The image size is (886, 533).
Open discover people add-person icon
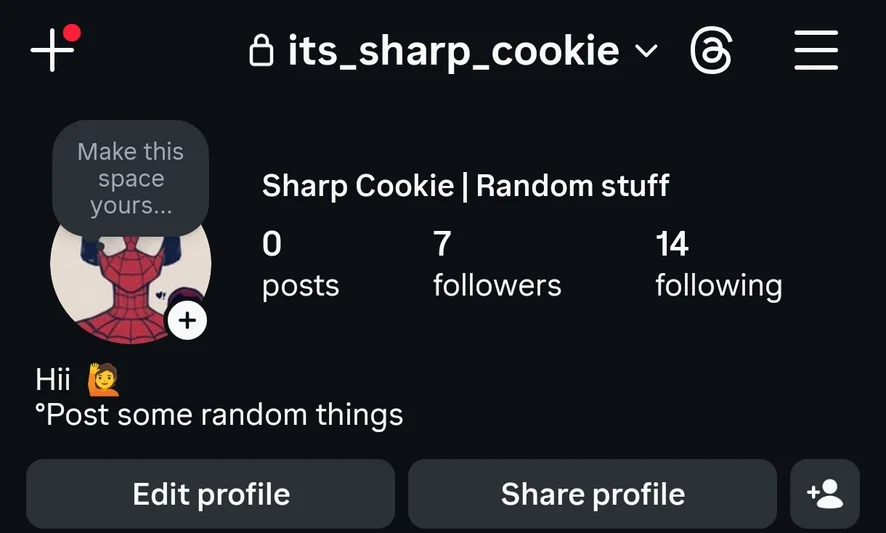click(825, 494)
